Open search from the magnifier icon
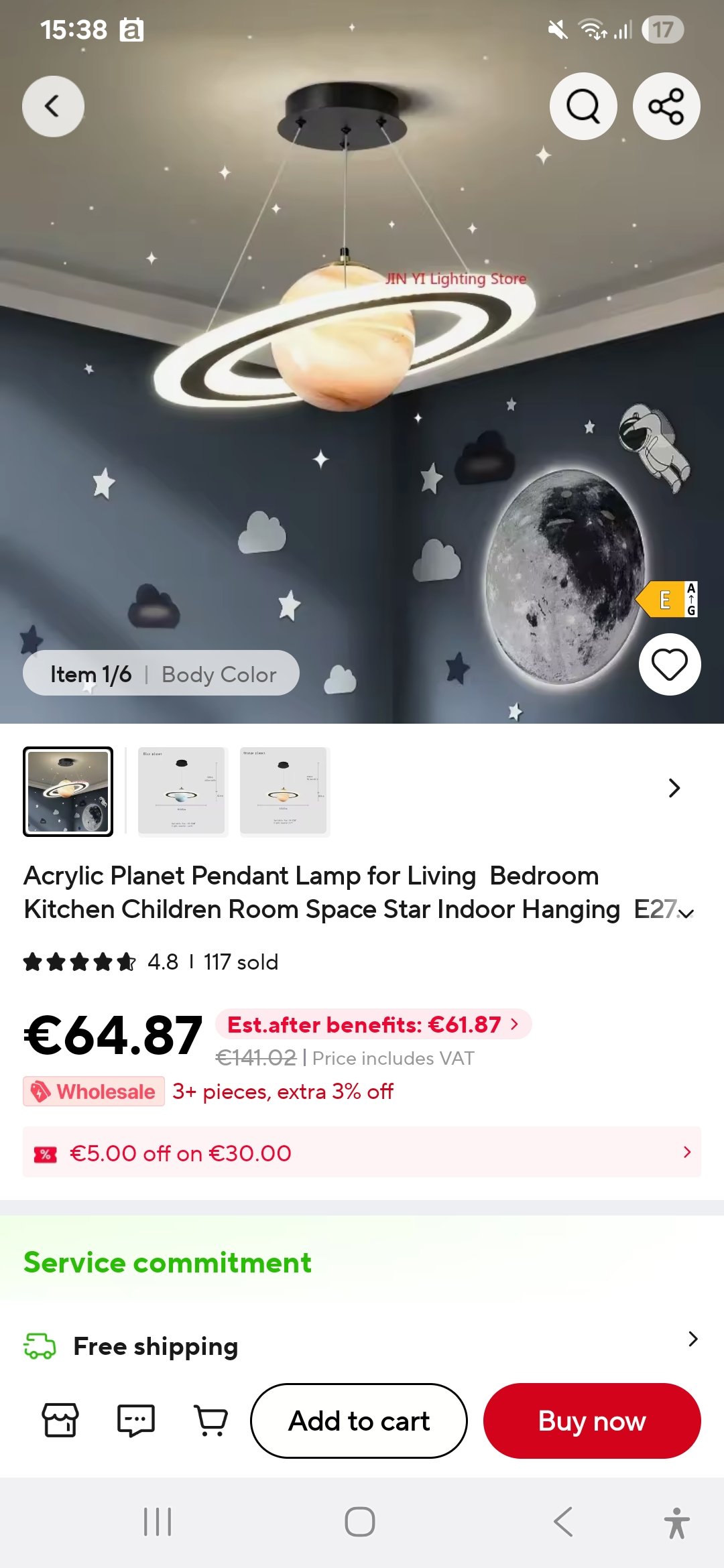The image size is (724, 1568). (583, 106)
